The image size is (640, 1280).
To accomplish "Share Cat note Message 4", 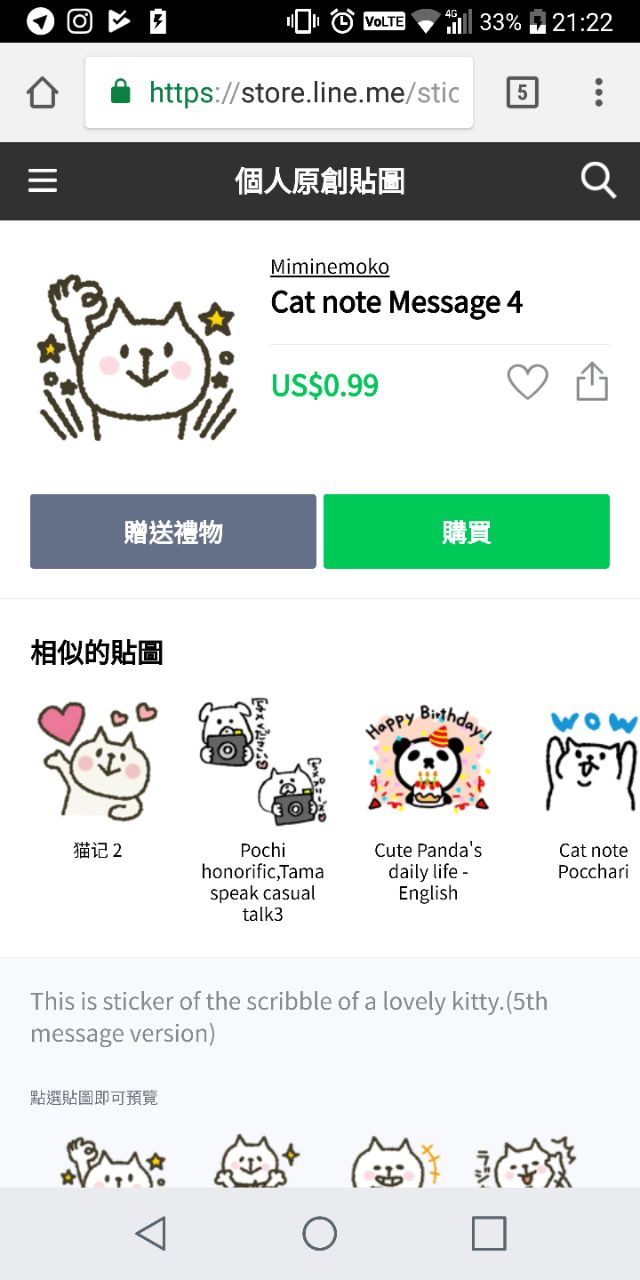I will pos(592,382).
